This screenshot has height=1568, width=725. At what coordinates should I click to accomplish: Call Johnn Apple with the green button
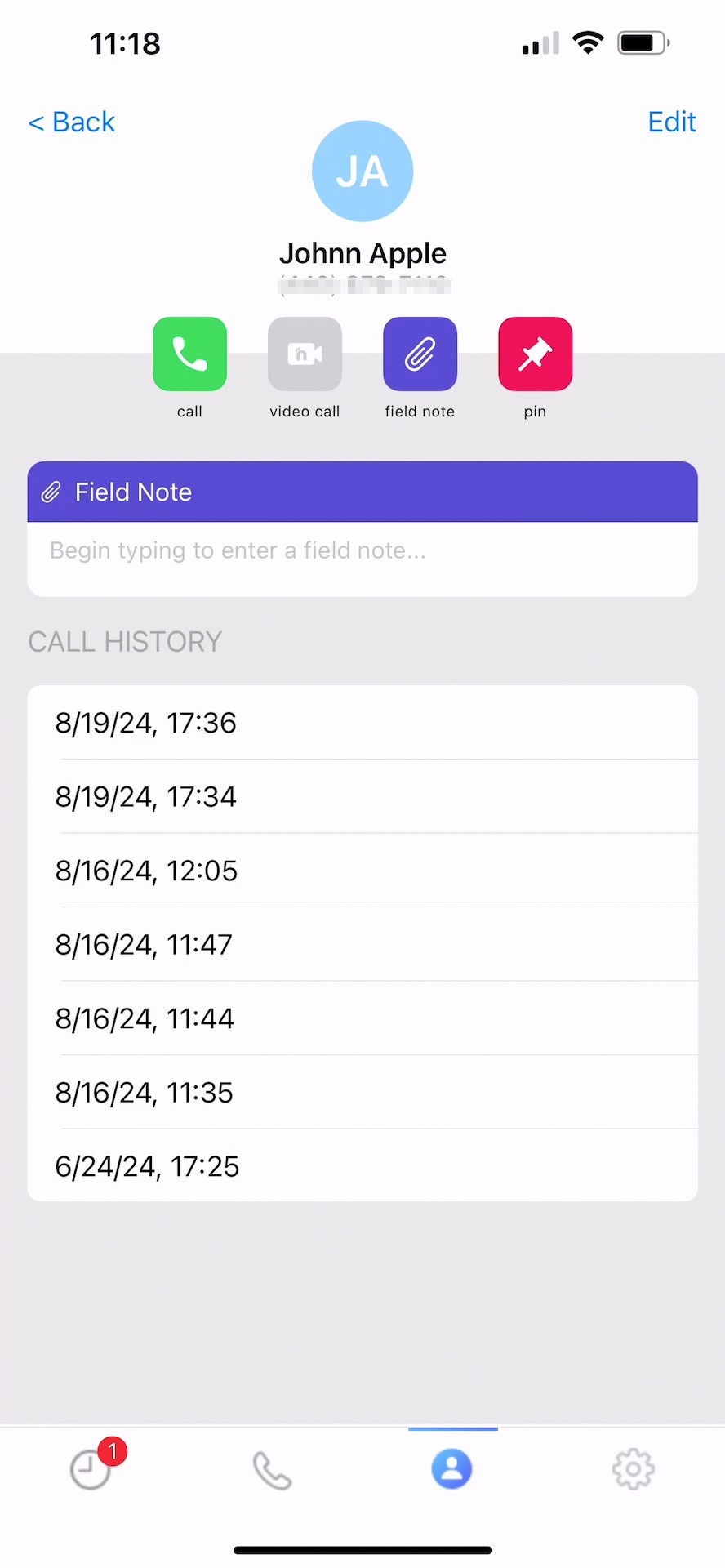[189, 354]
